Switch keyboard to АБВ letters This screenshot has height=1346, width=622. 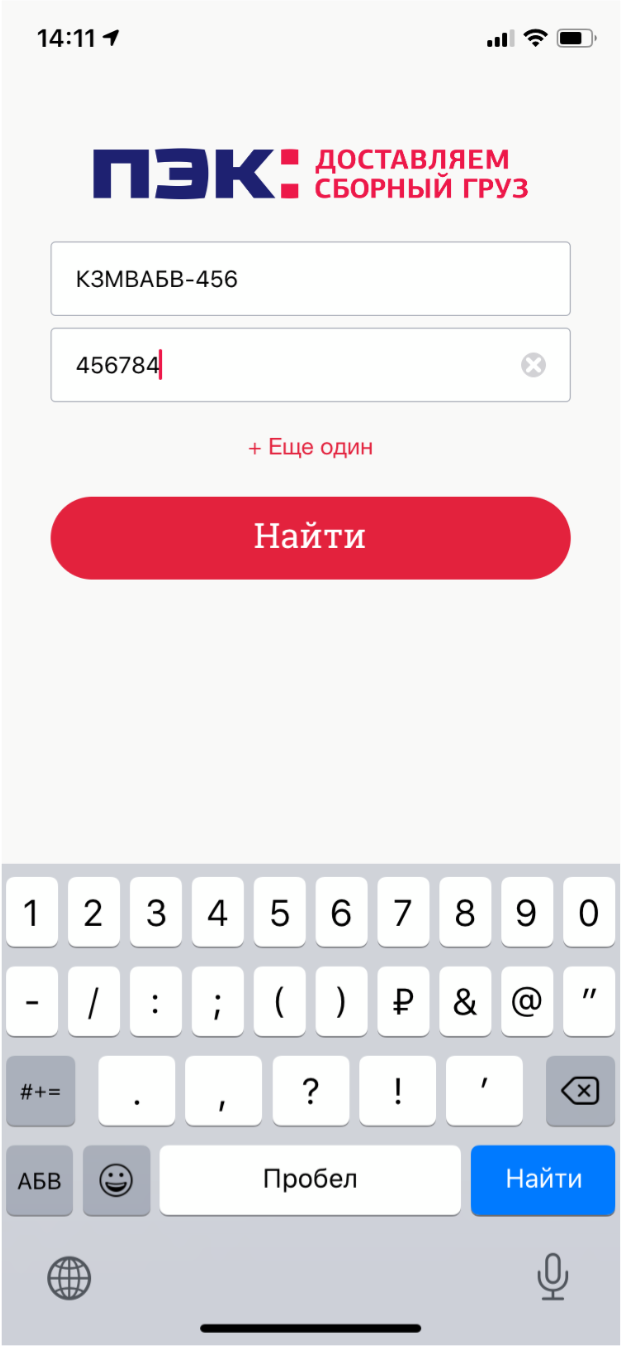coord(40,1180)
